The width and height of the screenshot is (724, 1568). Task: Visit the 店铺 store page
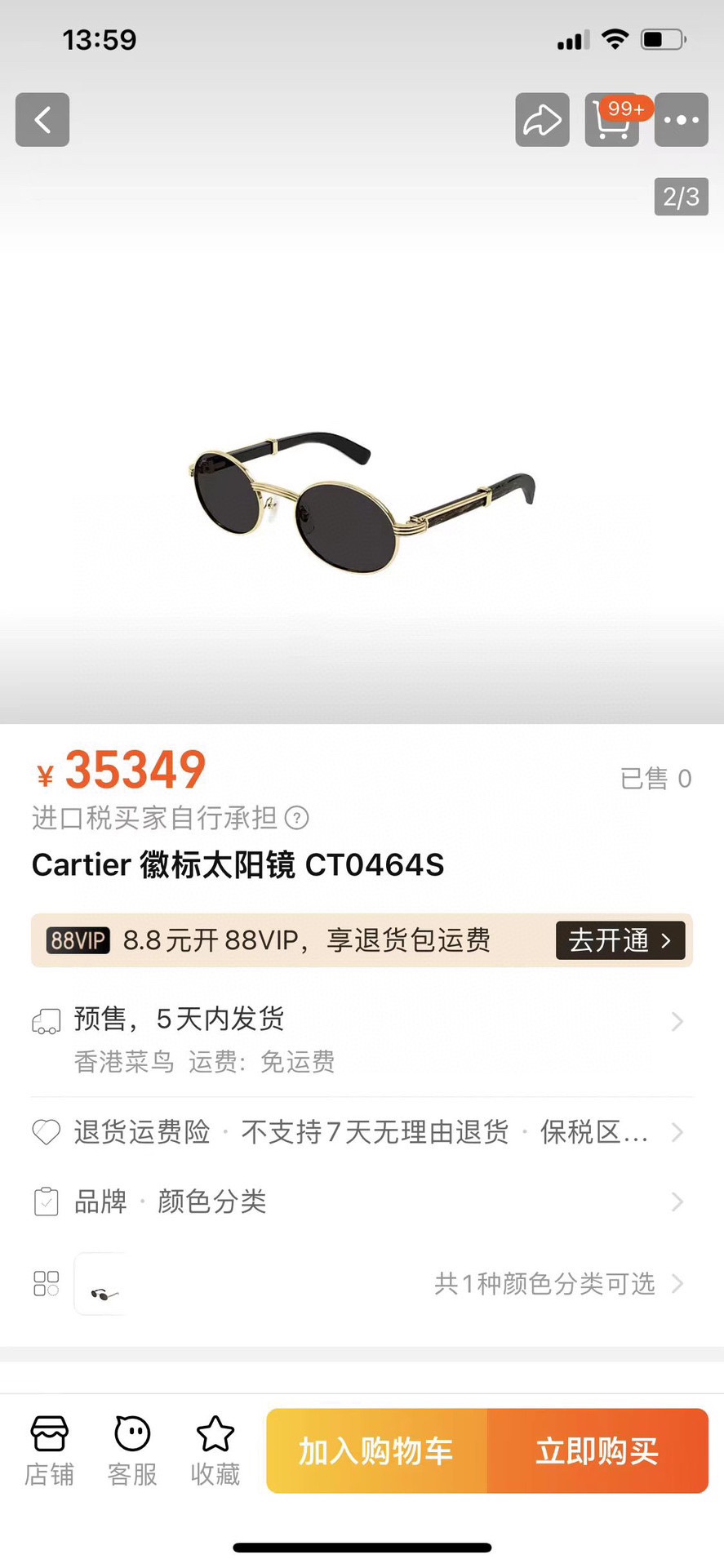tap(49, 1450)
